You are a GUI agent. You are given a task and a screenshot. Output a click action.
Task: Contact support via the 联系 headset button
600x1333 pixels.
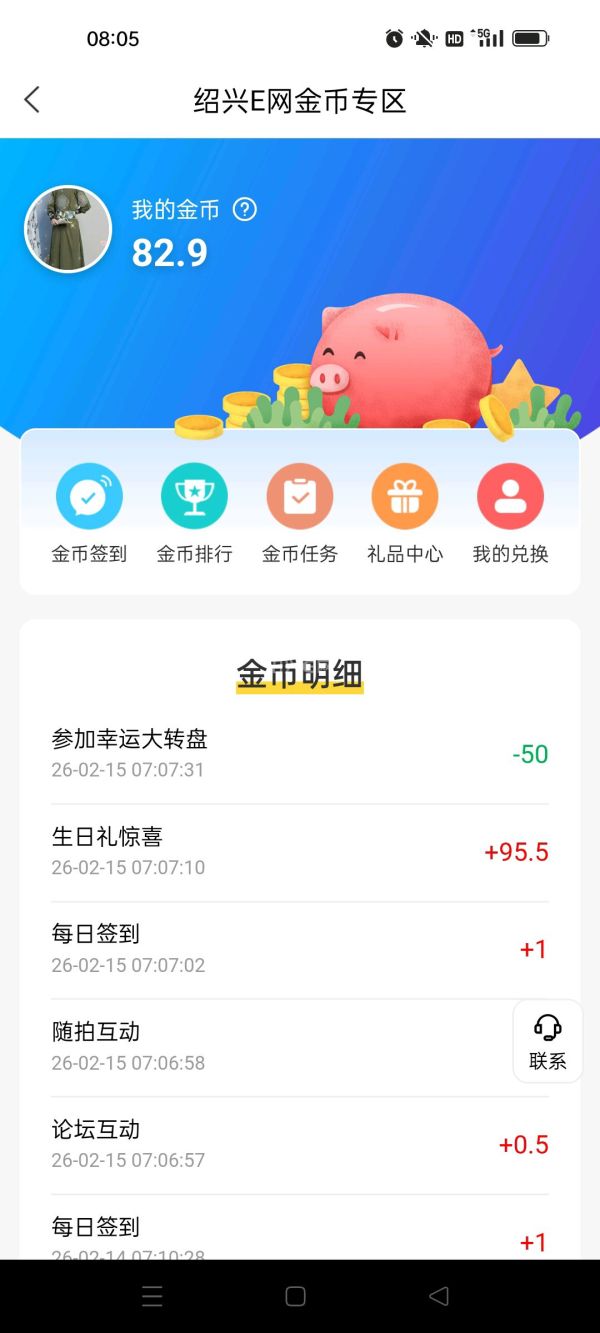[547, 1041]
